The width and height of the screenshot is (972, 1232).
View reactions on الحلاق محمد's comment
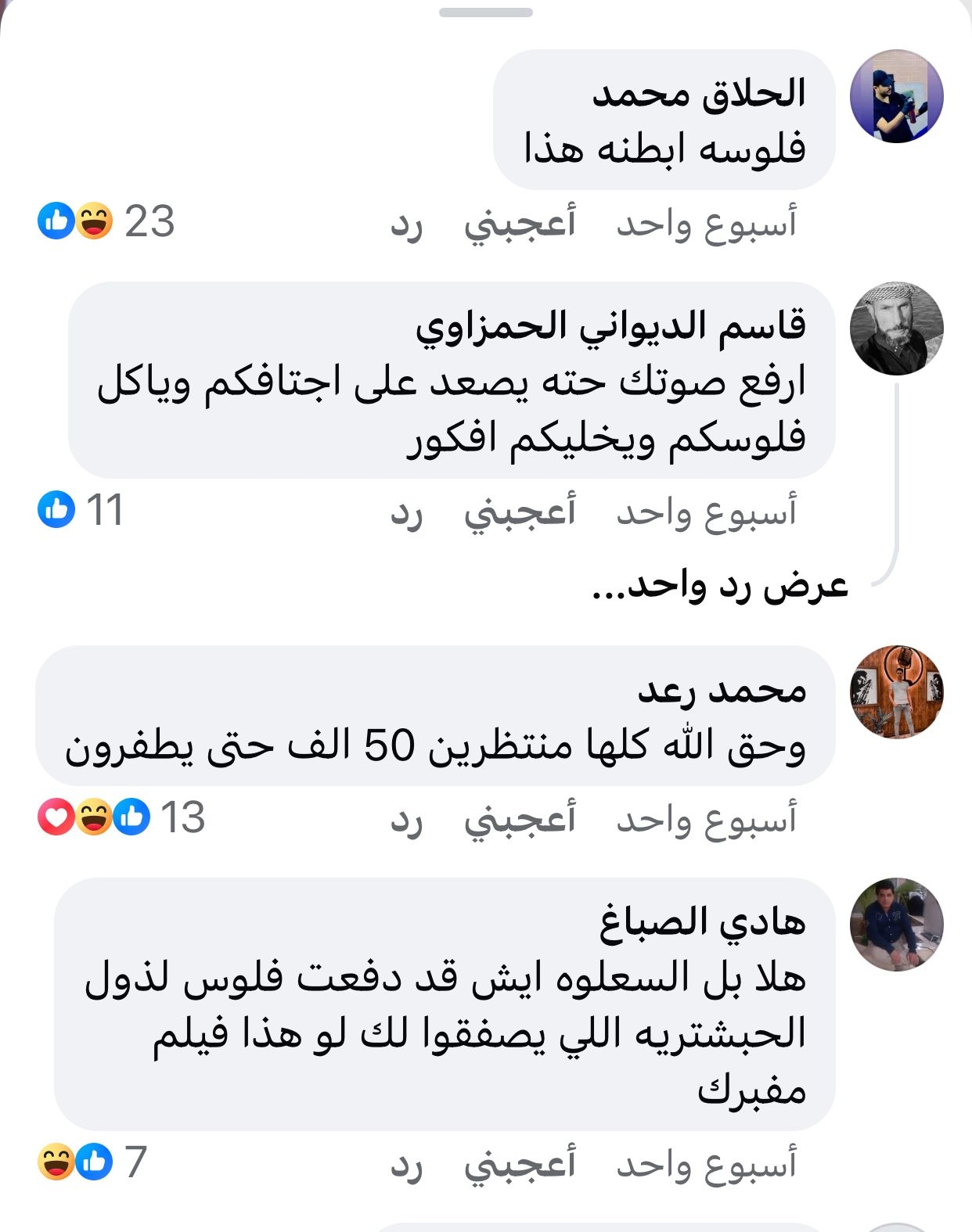[x=106, y=221]
